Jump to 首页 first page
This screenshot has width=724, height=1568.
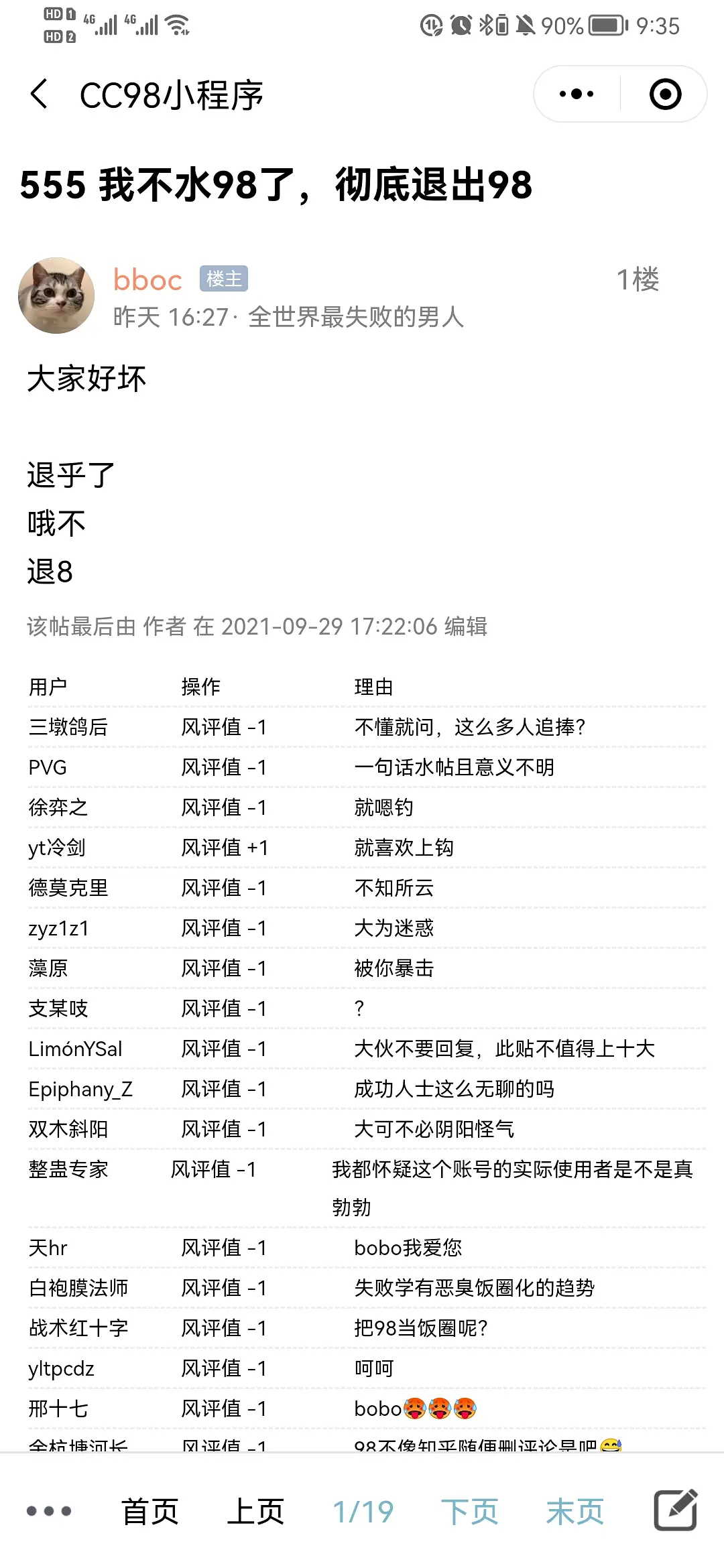pos(149,1512)
